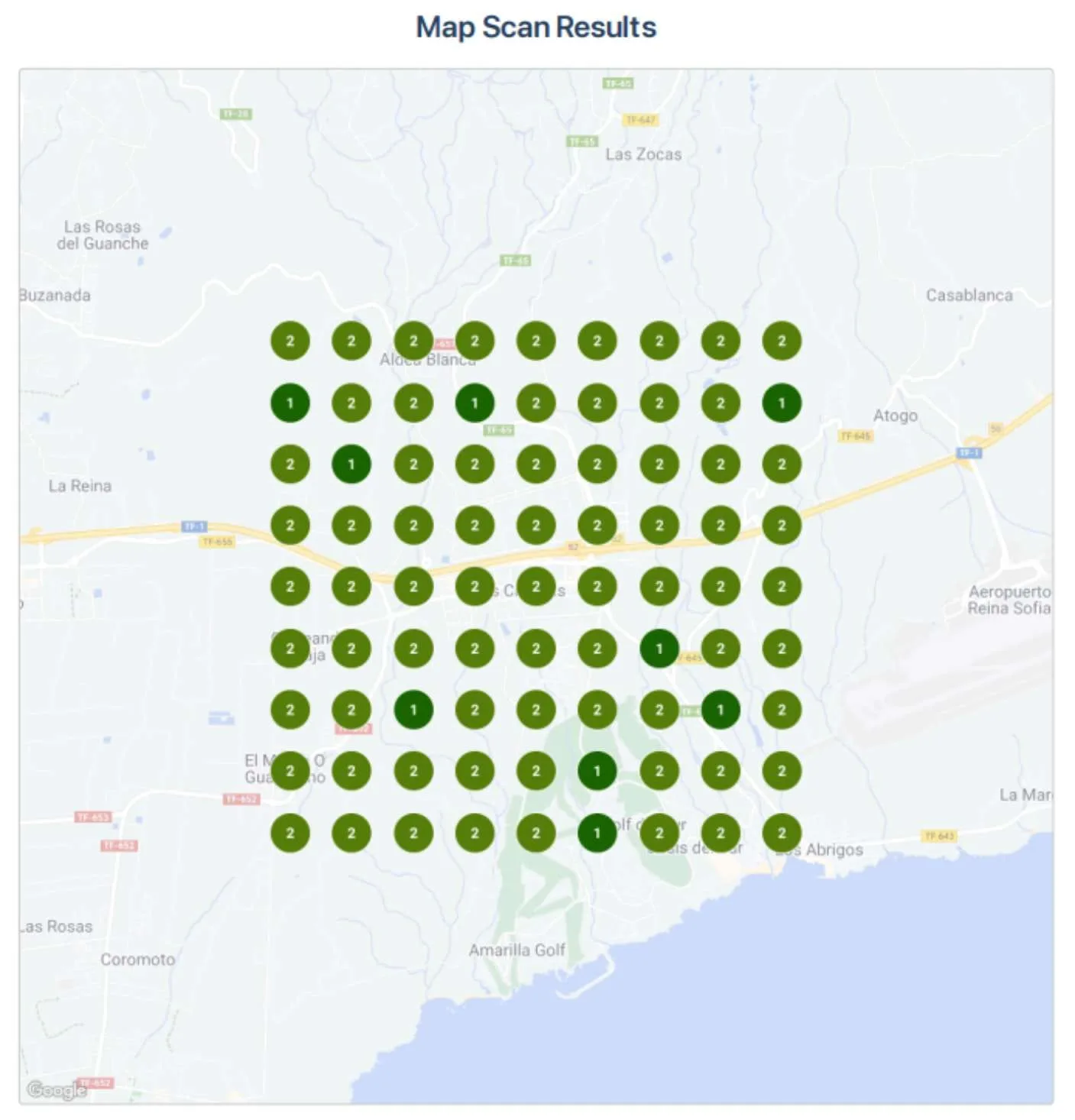Click the "1" marker above Golf del Sur
This screenshot has width=1075, height=1120.
[597, 771]
